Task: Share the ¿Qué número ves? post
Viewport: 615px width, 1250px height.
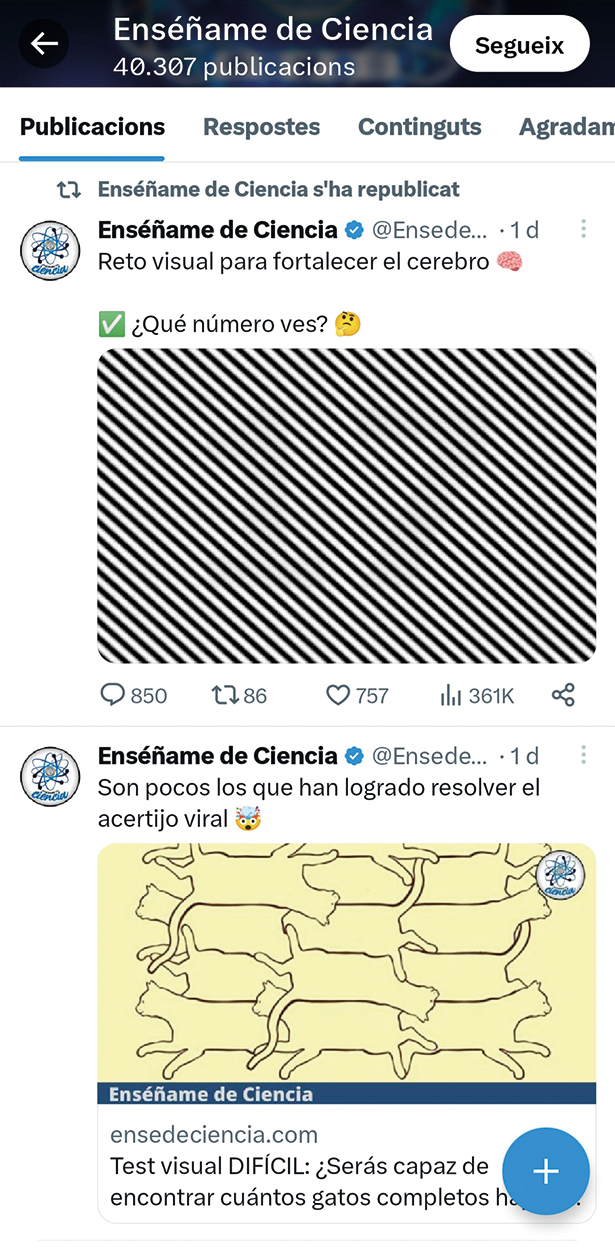Action: [564, 695]
